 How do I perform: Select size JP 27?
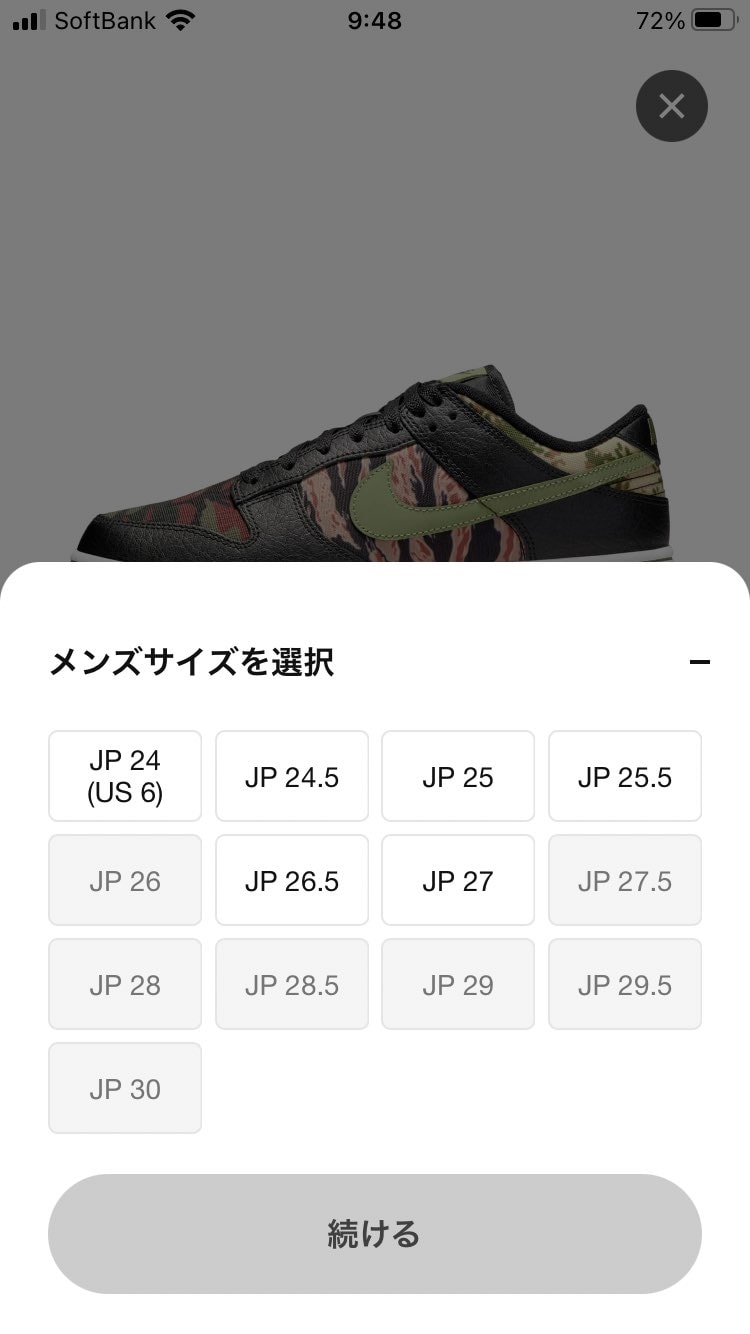(x=458, y=880)
